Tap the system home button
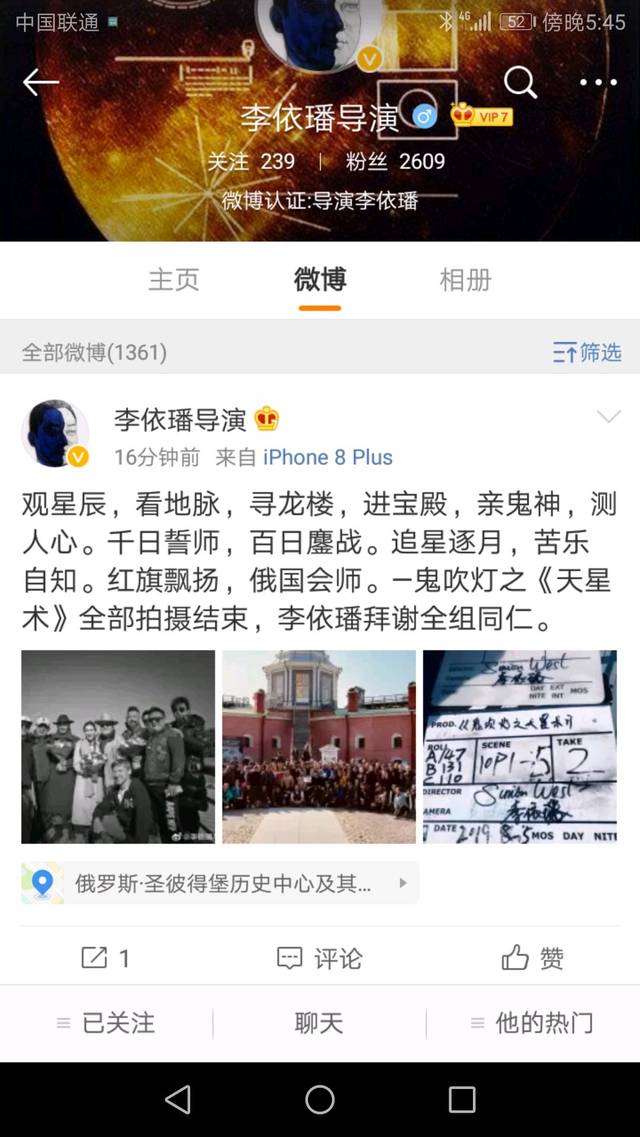 (x=320, y=1099)
